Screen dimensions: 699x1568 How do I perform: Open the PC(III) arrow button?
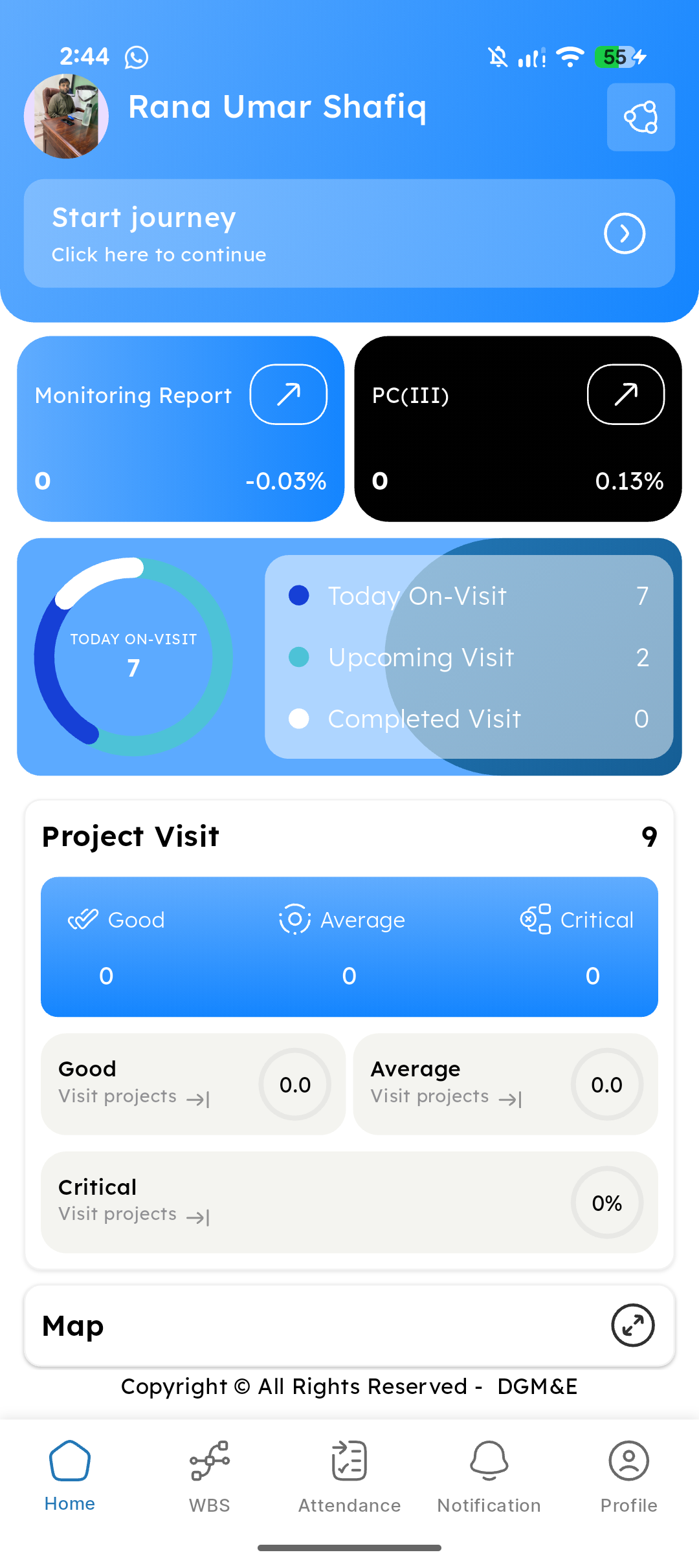point(626,395)
